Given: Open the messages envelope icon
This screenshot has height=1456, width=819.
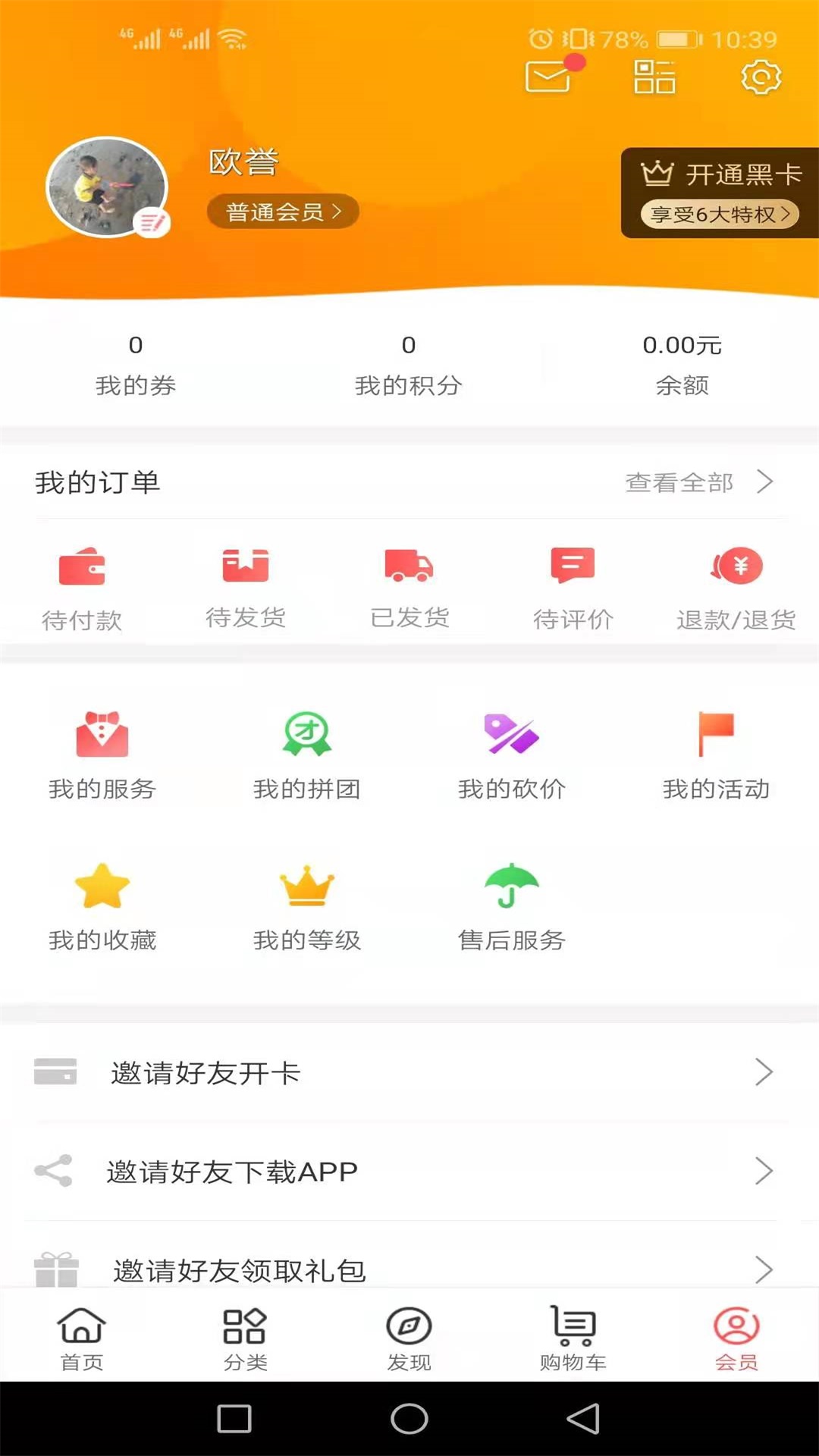Looking at the screenshot, I should pyautogui.click(x=548, y=77).
